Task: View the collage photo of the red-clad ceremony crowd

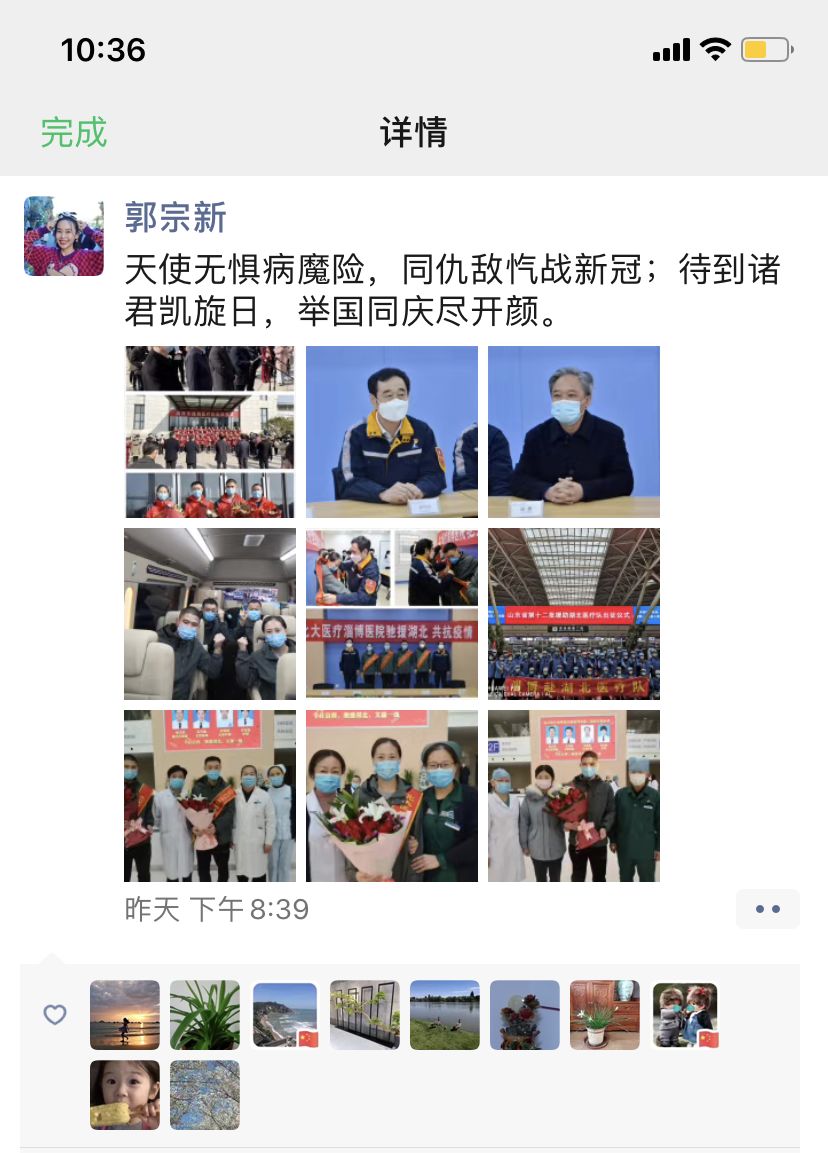Action: point(210,432)
